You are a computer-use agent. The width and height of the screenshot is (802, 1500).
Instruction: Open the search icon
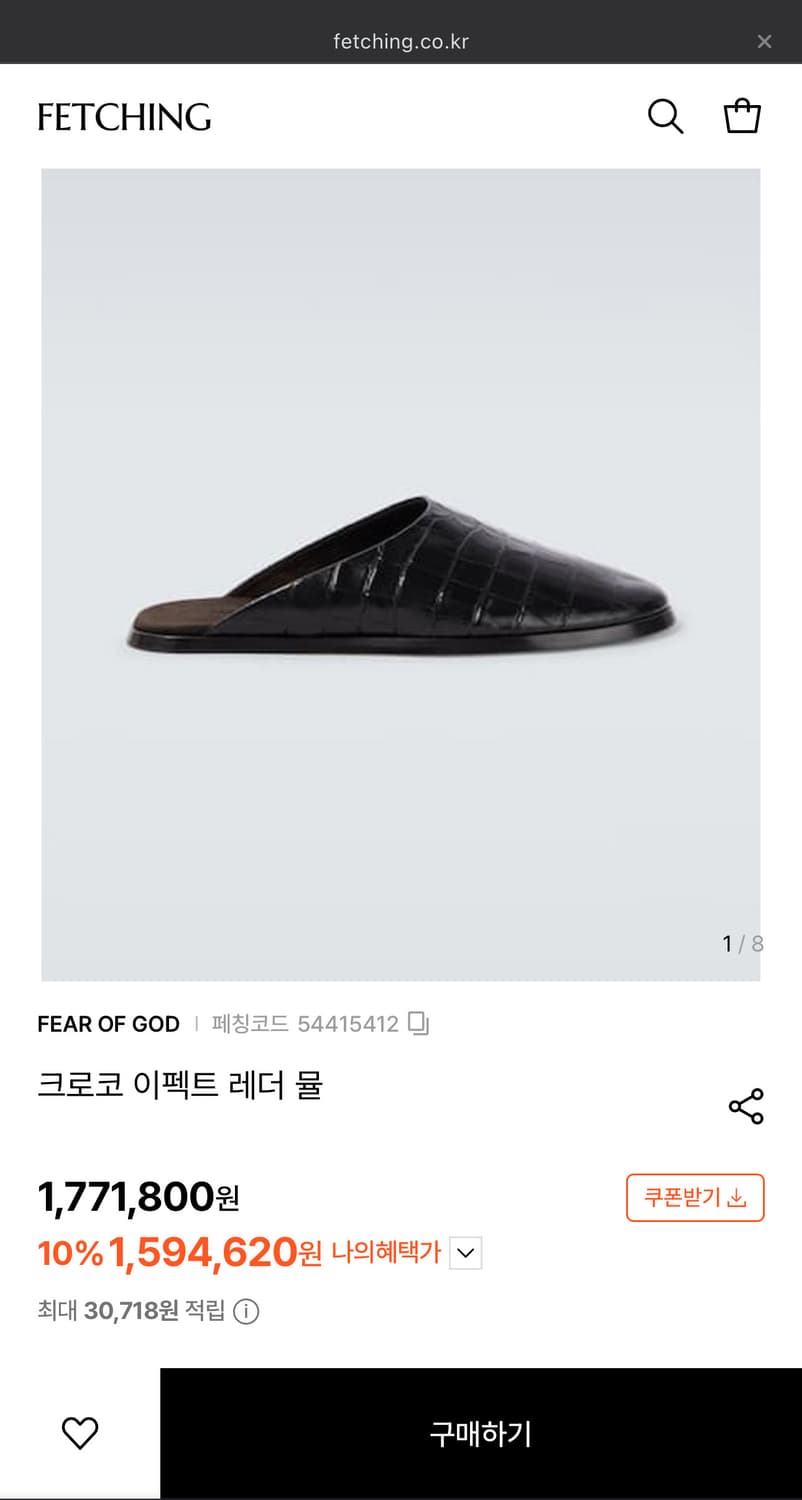[665, 116]
